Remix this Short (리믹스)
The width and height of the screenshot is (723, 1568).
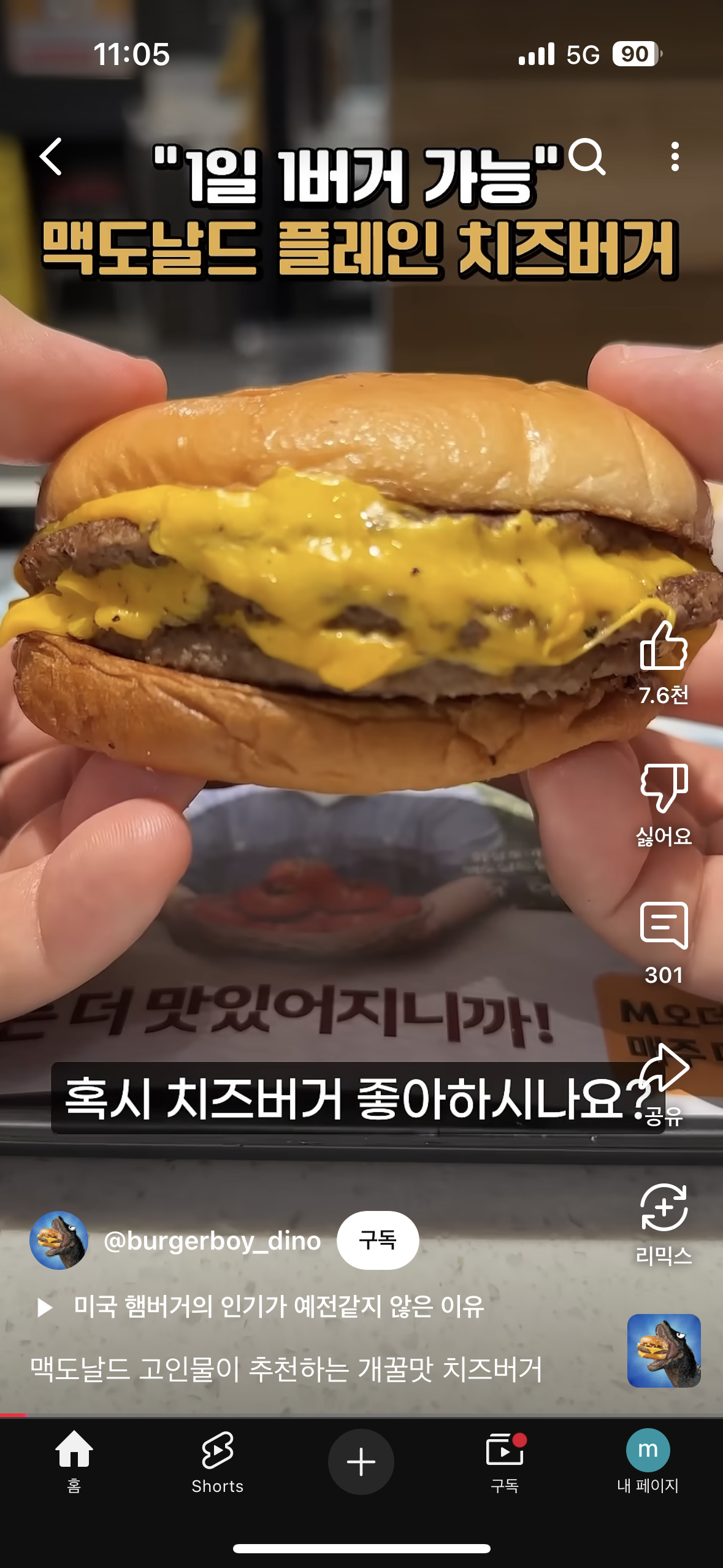click(x=664, y=1209)
